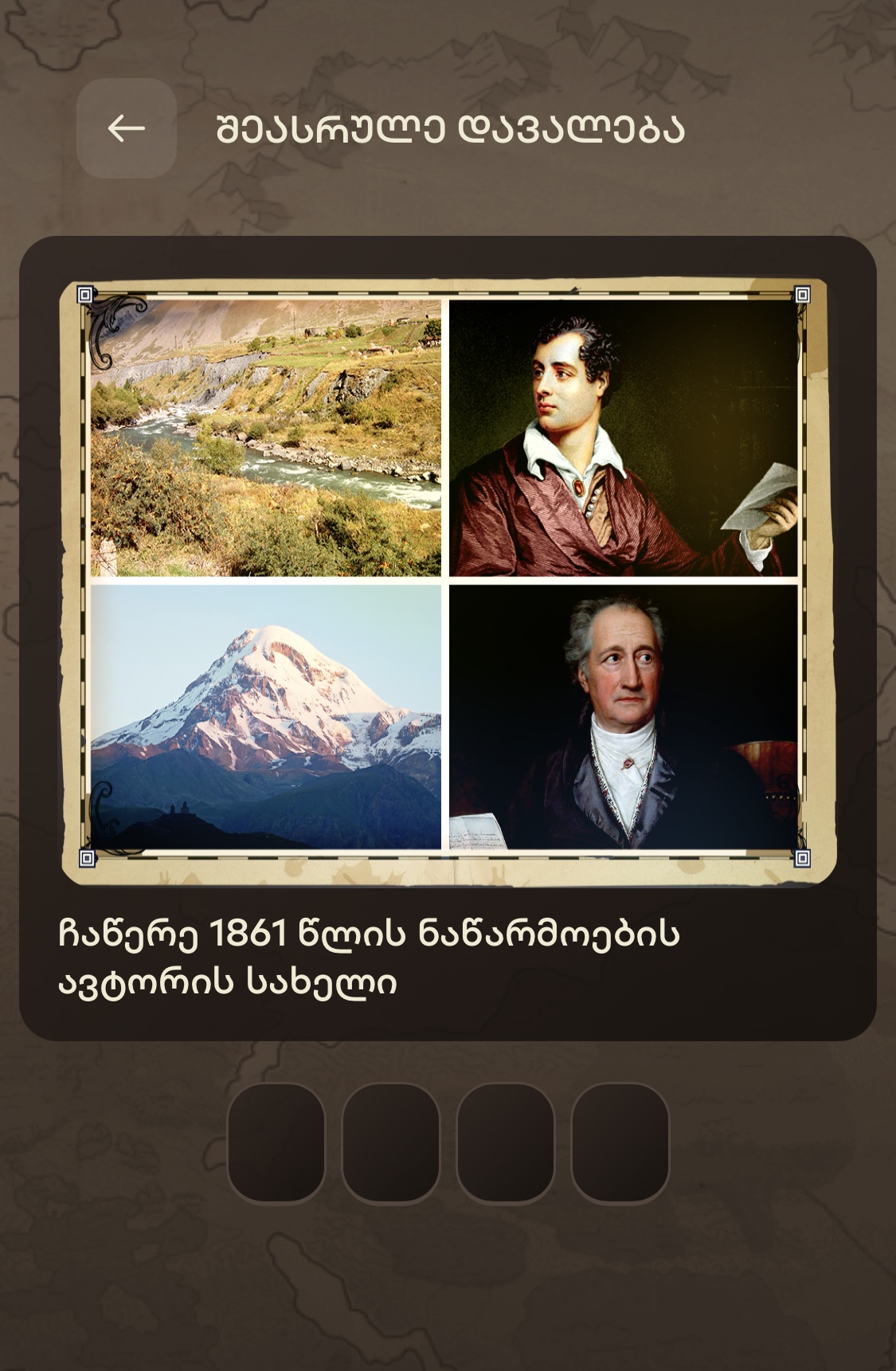Select the first empty answer letter box

pos(276,1142)
